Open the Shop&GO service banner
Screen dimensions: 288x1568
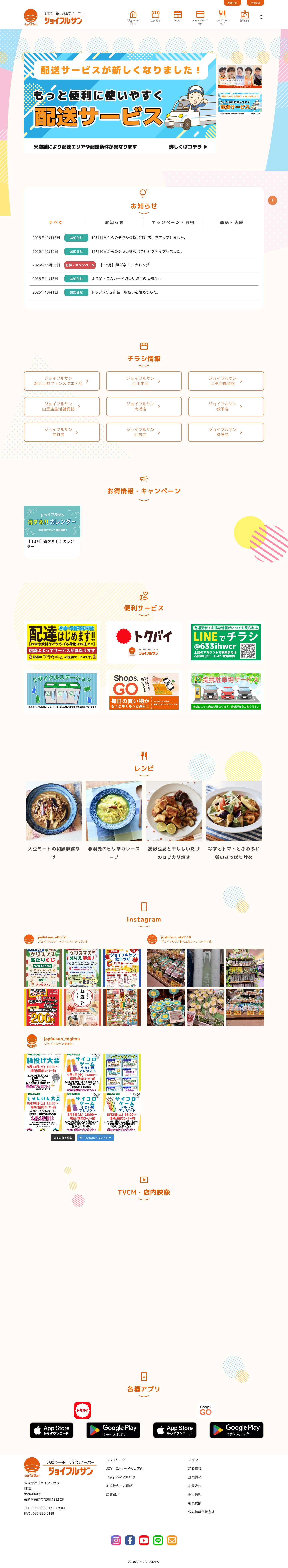[x=144, y=691]
